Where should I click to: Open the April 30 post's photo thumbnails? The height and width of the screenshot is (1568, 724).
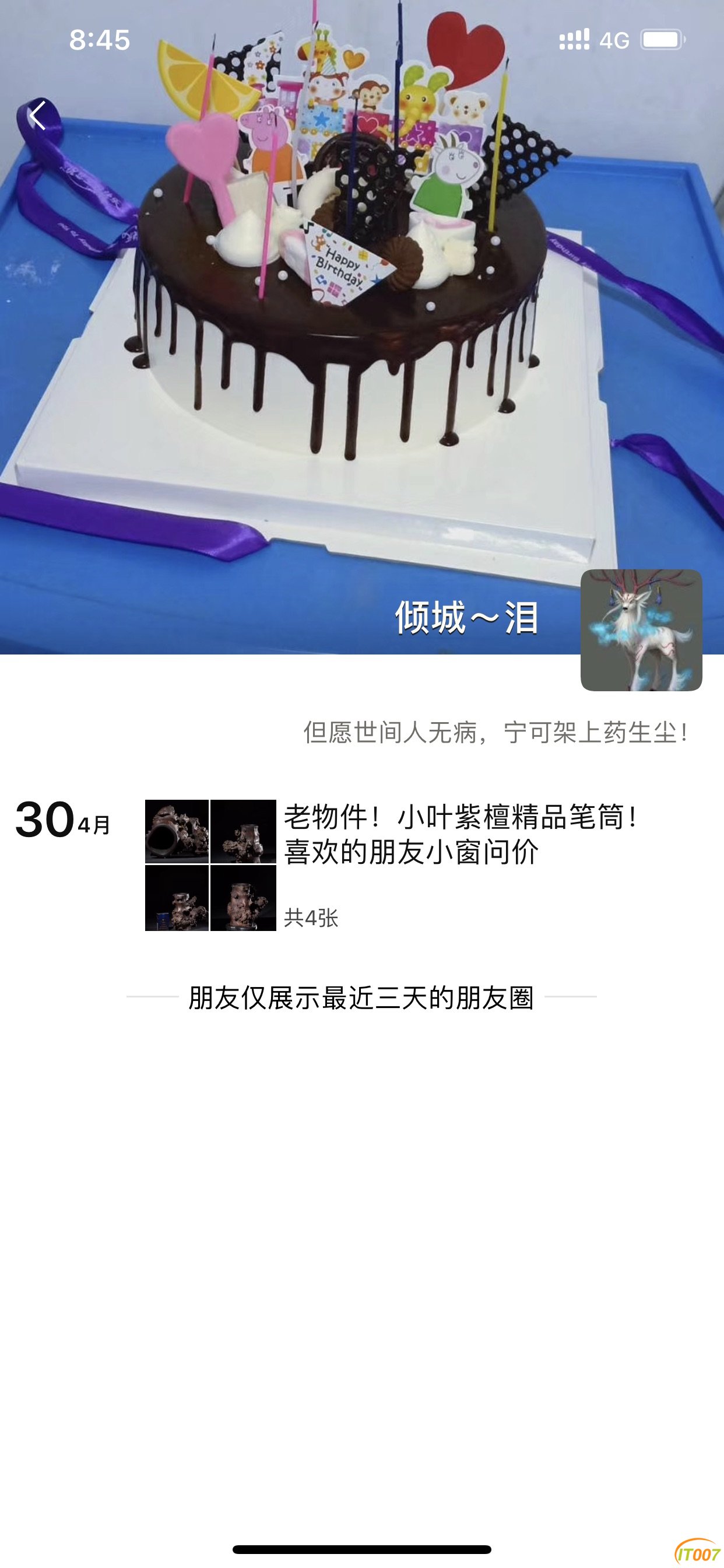210,865
